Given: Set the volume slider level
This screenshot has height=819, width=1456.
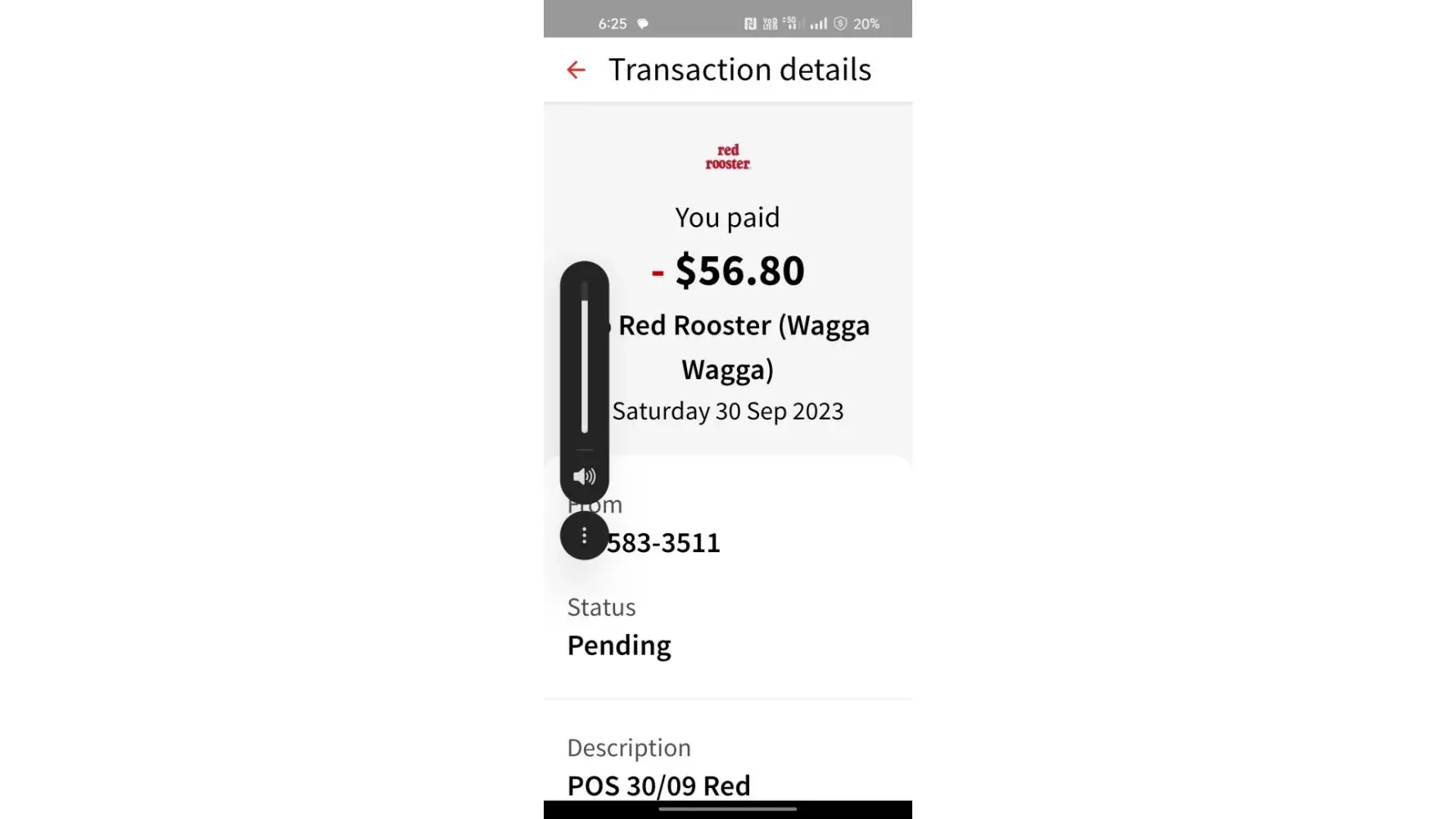Looking at the screenshot, I should (585, 364).
